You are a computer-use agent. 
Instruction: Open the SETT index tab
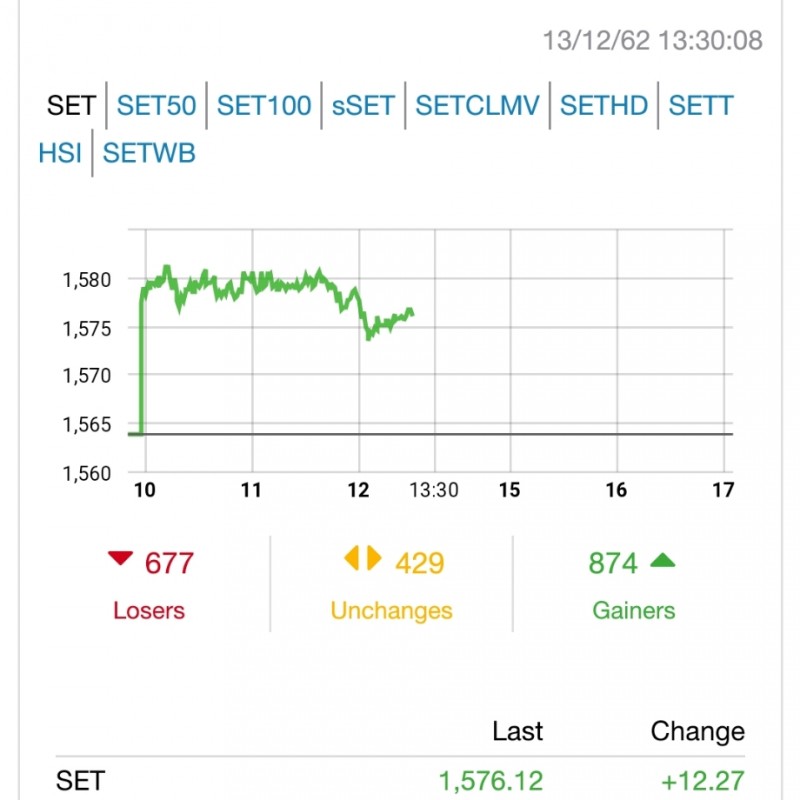[701, 106]
